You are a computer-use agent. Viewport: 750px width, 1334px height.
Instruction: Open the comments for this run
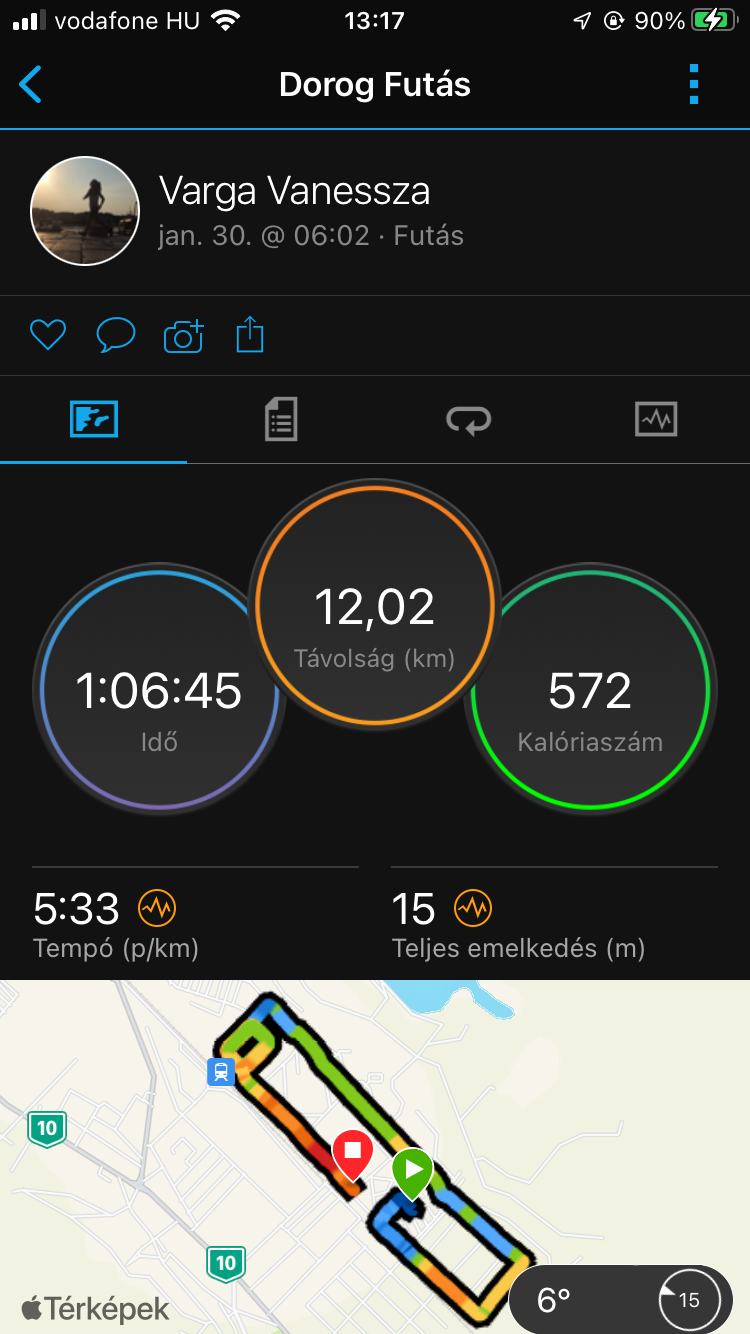(115, 335)
